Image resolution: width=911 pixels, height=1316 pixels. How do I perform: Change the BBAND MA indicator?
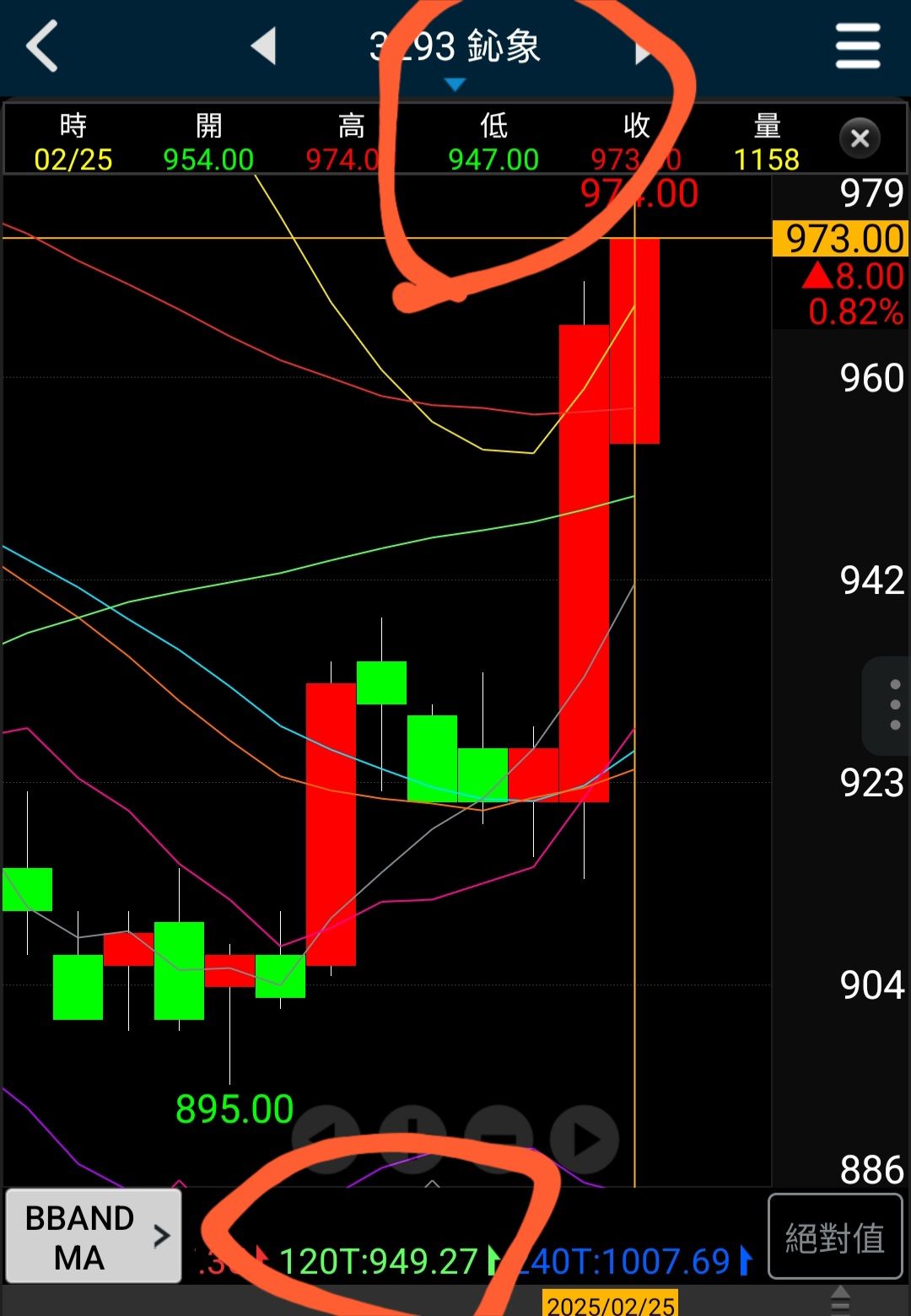94,1237
